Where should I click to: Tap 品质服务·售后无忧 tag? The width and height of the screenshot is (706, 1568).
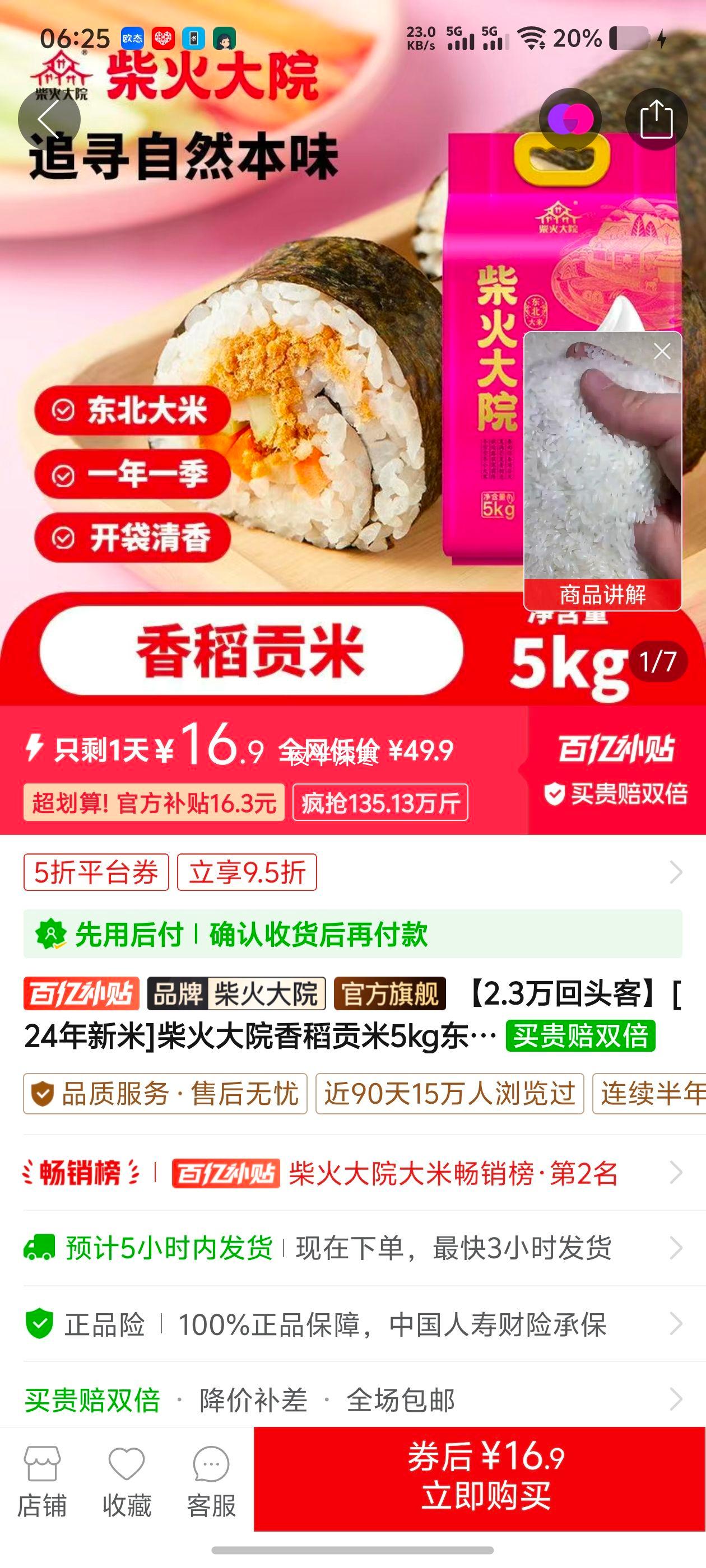pos(165,1094)
